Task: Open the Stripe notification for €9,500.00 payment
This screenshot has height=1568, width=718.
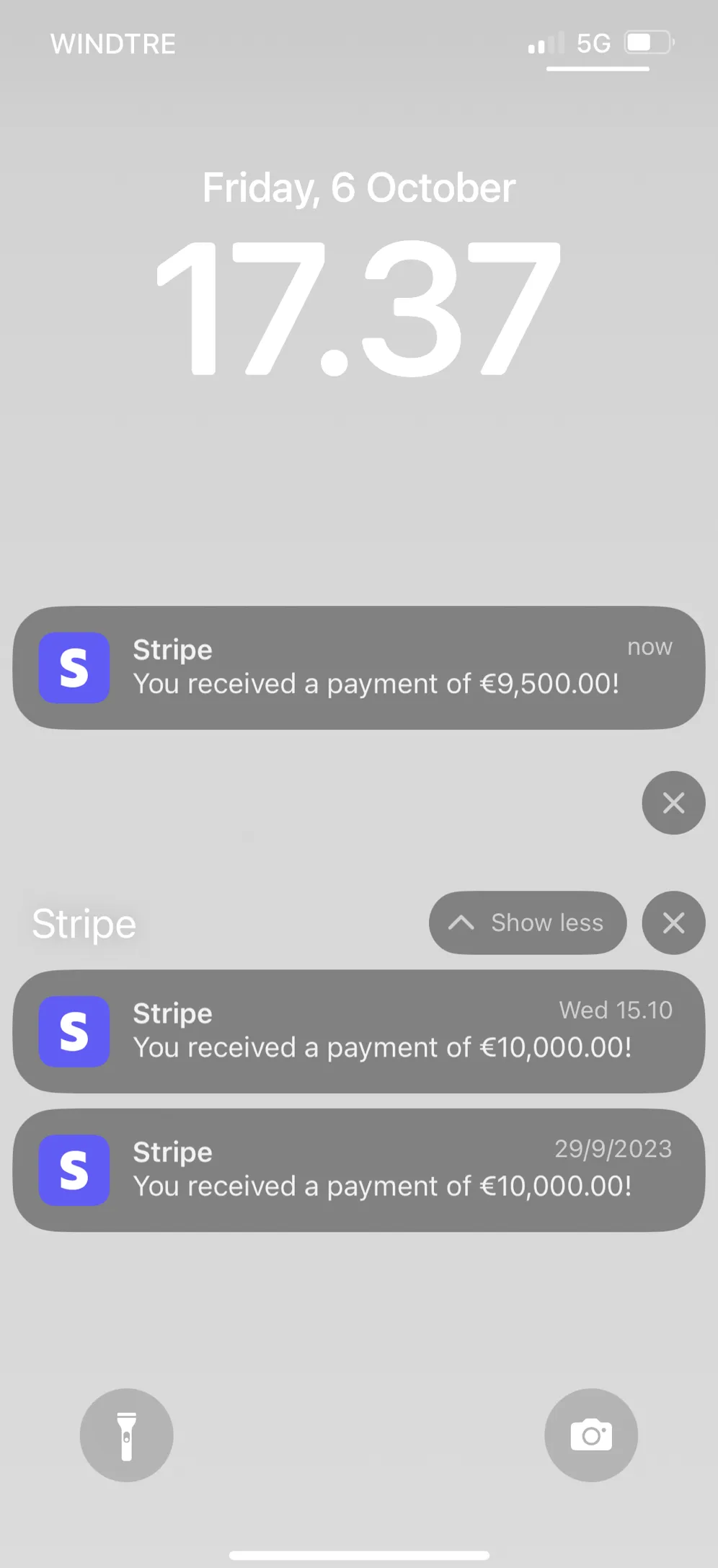Action: point(359,668)
